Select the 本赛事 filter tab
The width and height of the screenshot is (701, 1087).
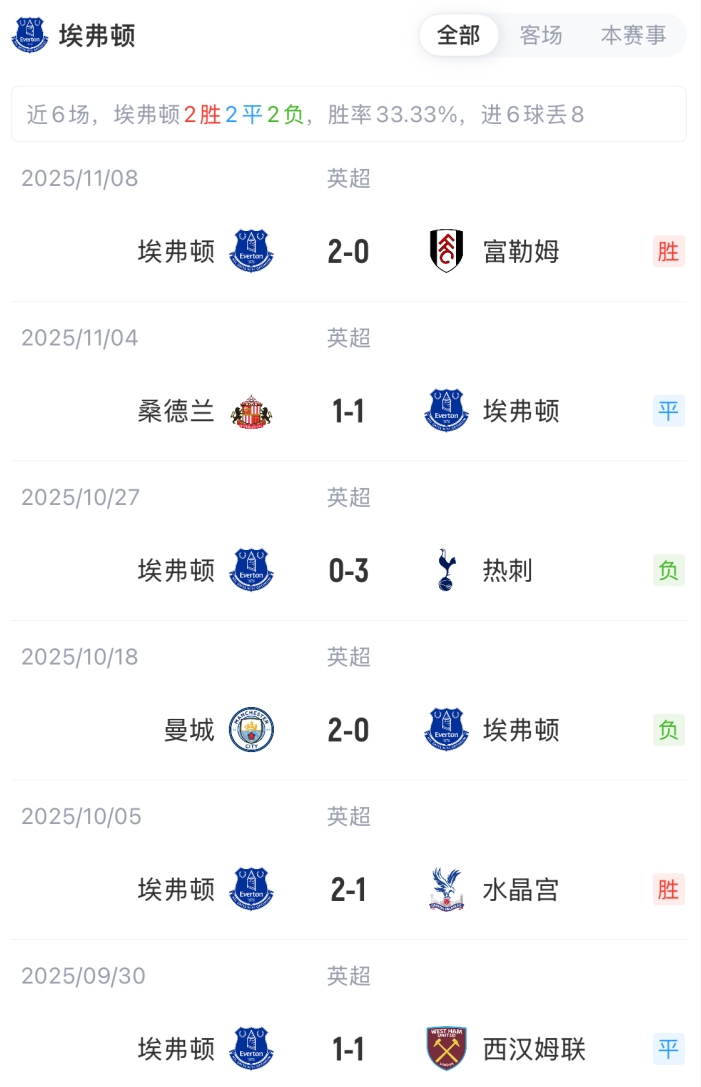(633, 36)
